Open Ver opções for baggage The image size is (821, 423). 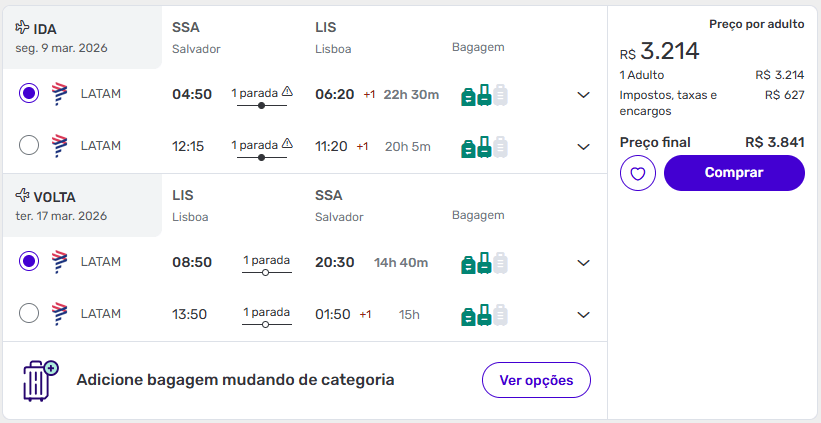tap(536, 380)
